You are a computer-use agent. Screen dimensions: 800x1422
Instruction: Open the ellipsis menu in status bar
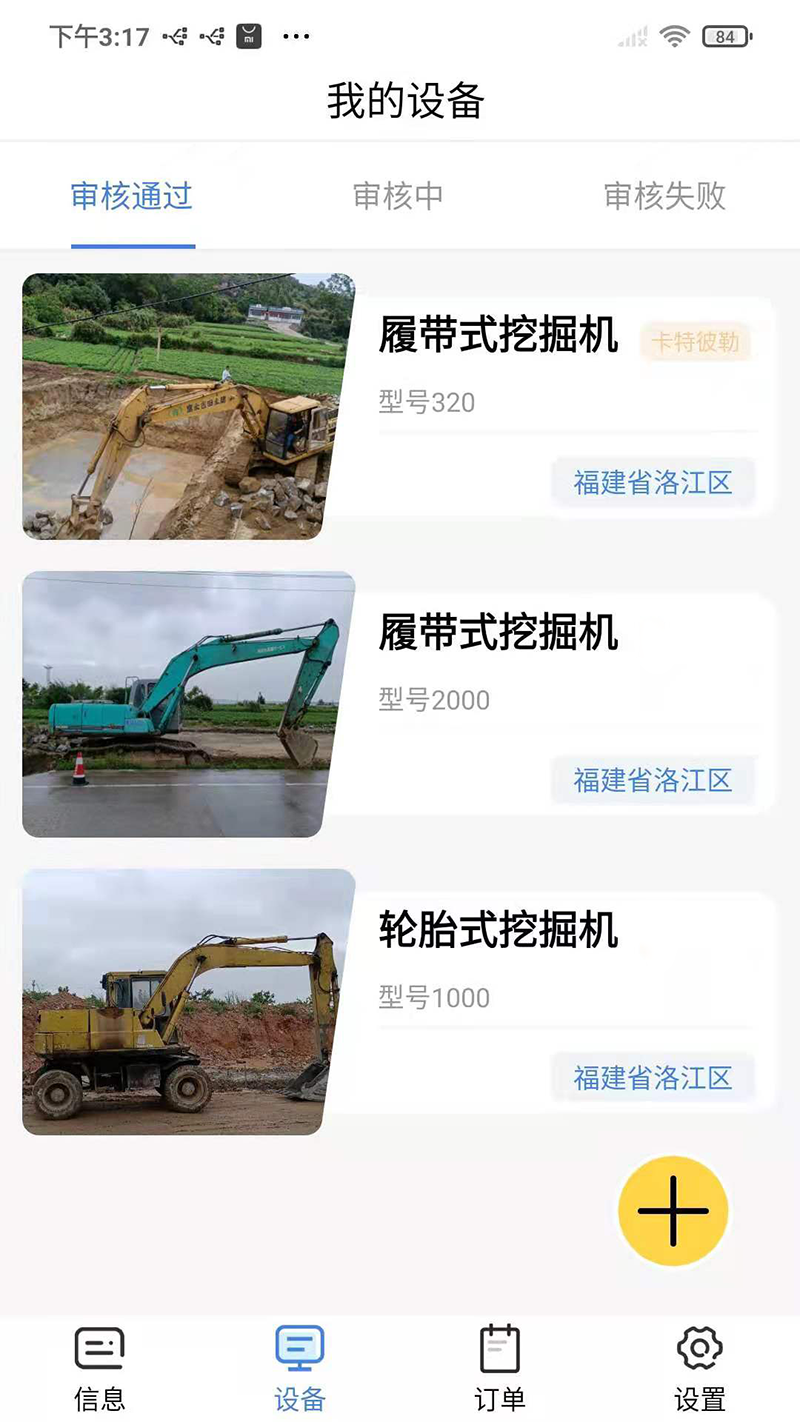(x=295, y=36)
